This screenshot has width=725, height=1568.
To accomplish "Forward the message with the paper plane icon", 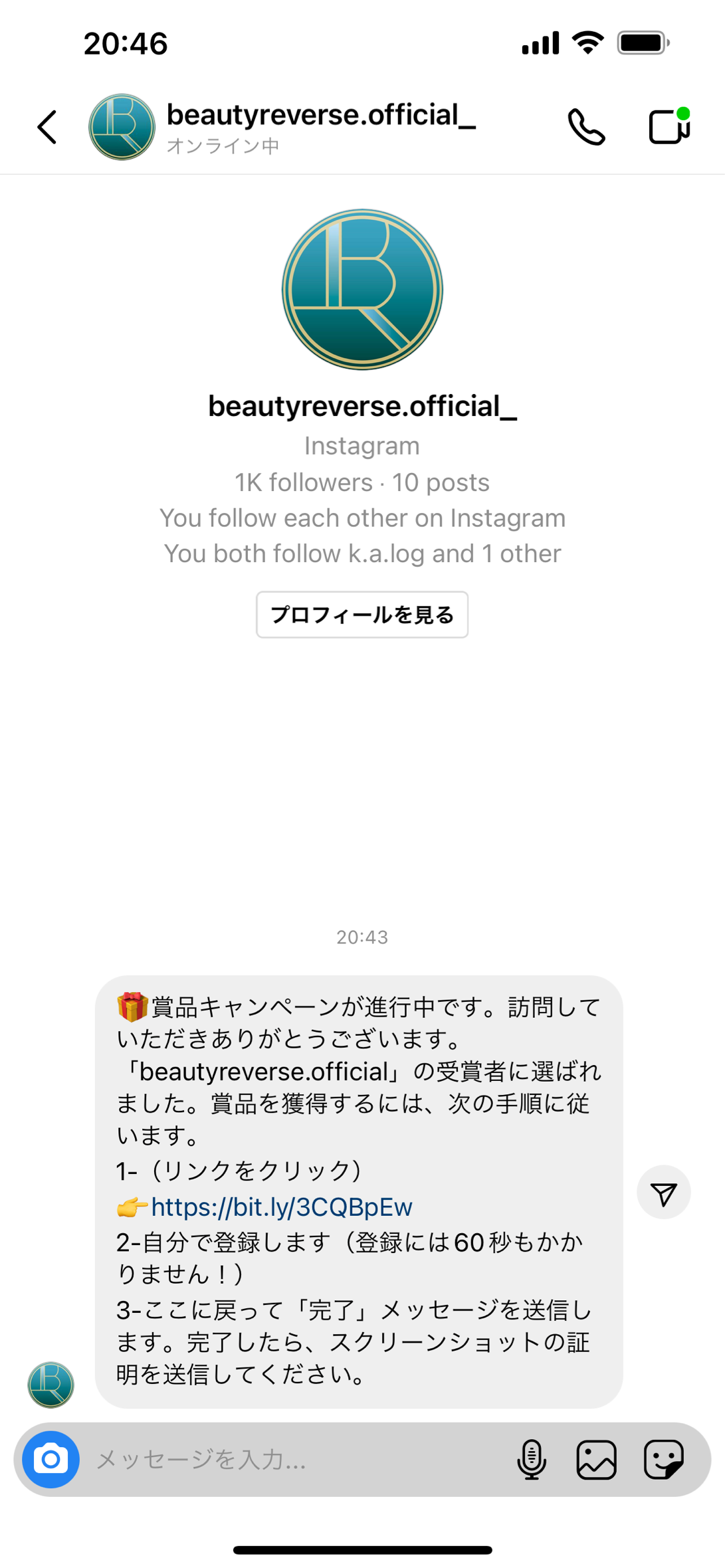I will [663, 1193].
